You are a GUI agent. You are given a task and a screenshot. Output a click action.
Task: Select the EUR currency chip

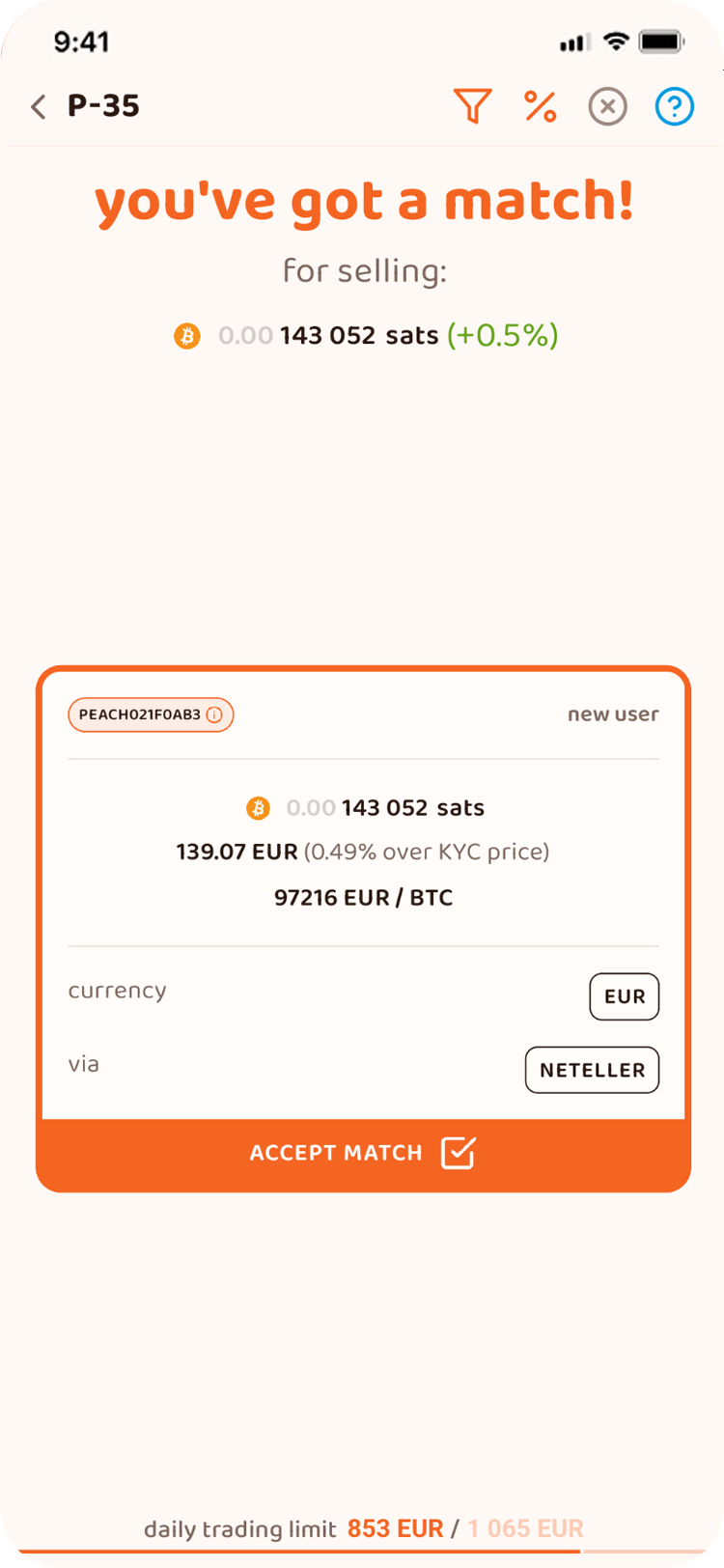tap(624, 996)
